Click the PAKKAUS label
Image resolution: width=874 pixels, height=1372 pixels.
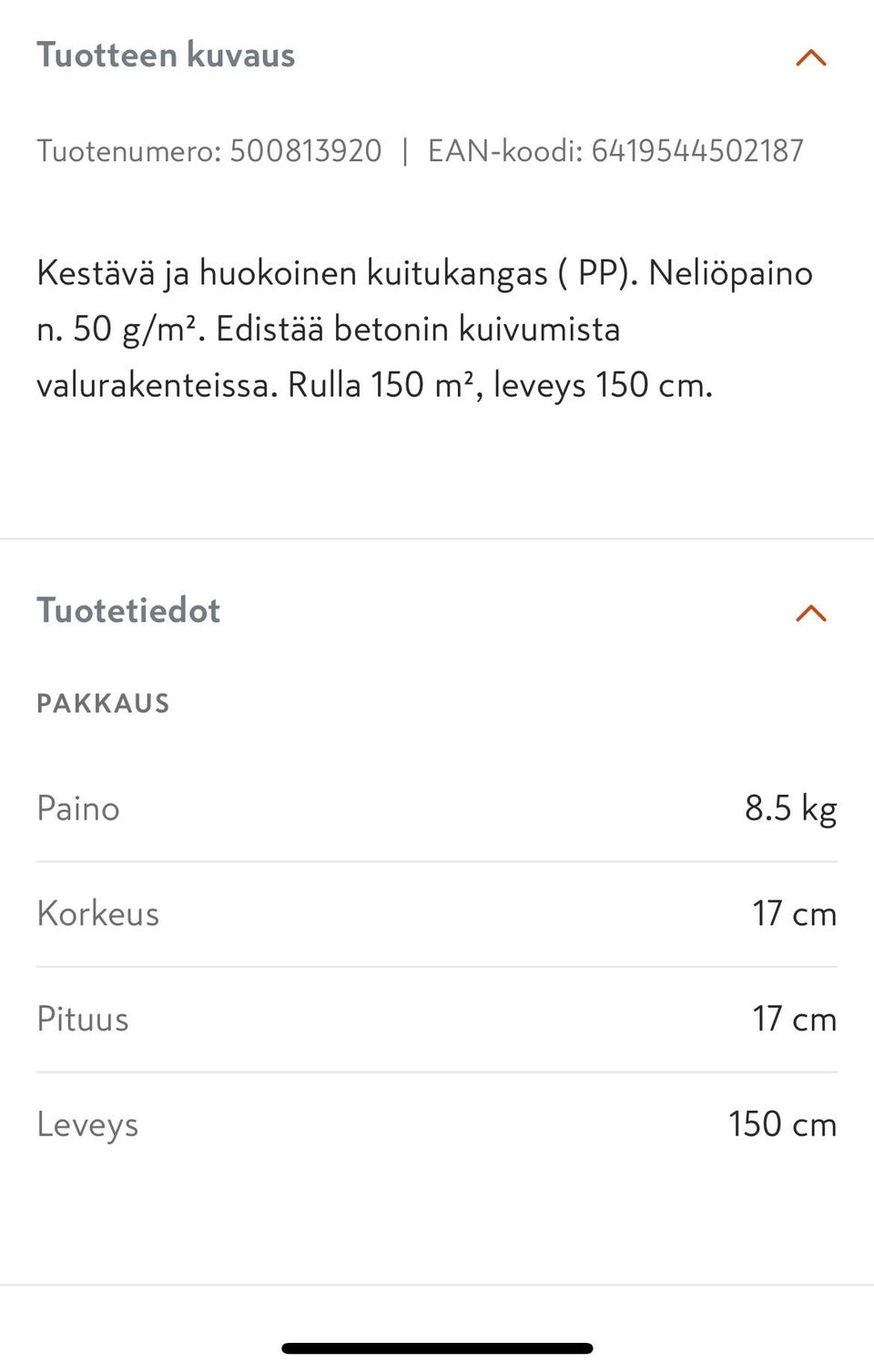pos(102,702)
